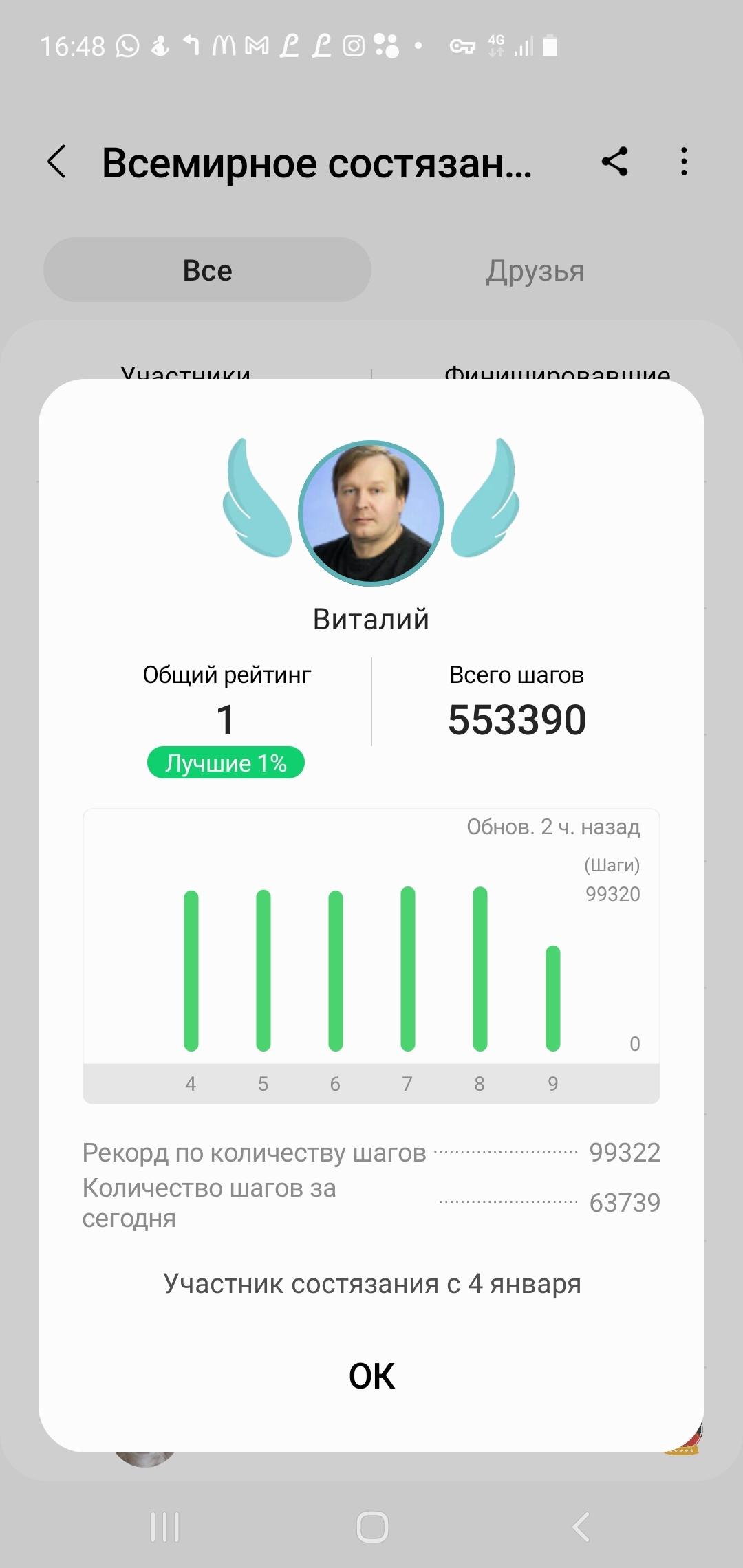Share the global challenge

[x=614, y=162]
